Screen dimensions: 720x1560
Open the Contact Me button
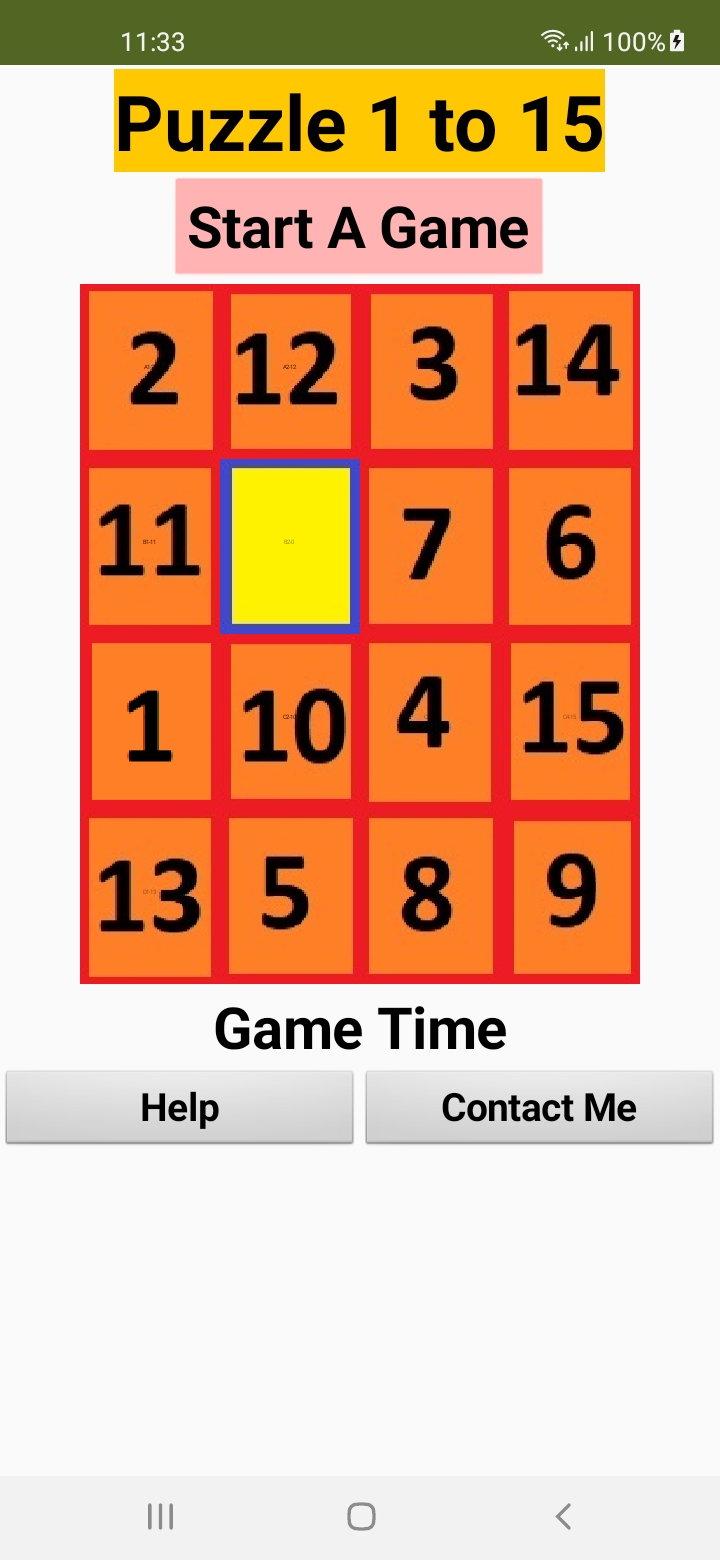click(x=539, y=1107)
